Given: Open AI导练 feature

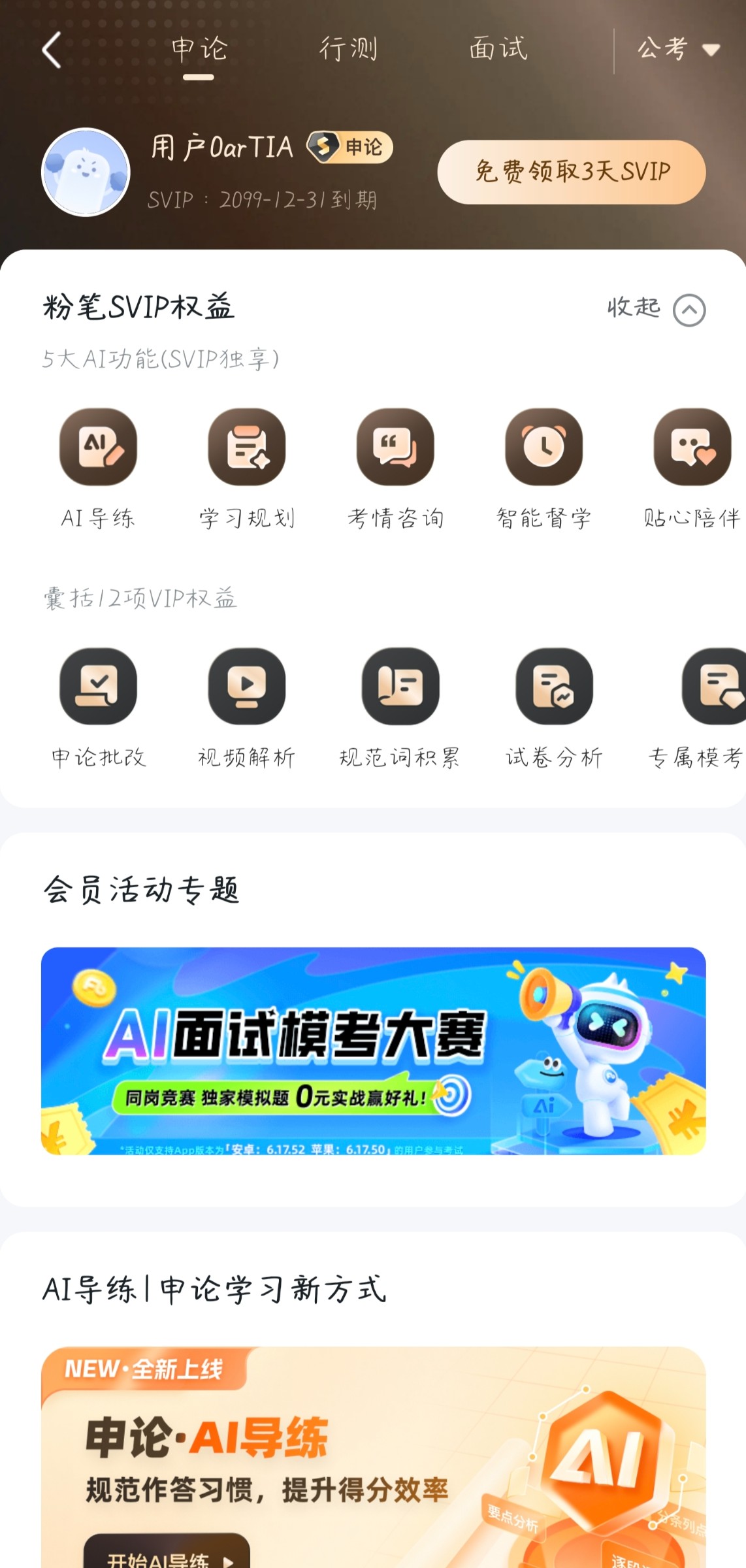Looking at the screenshot, I should point(98,448).
